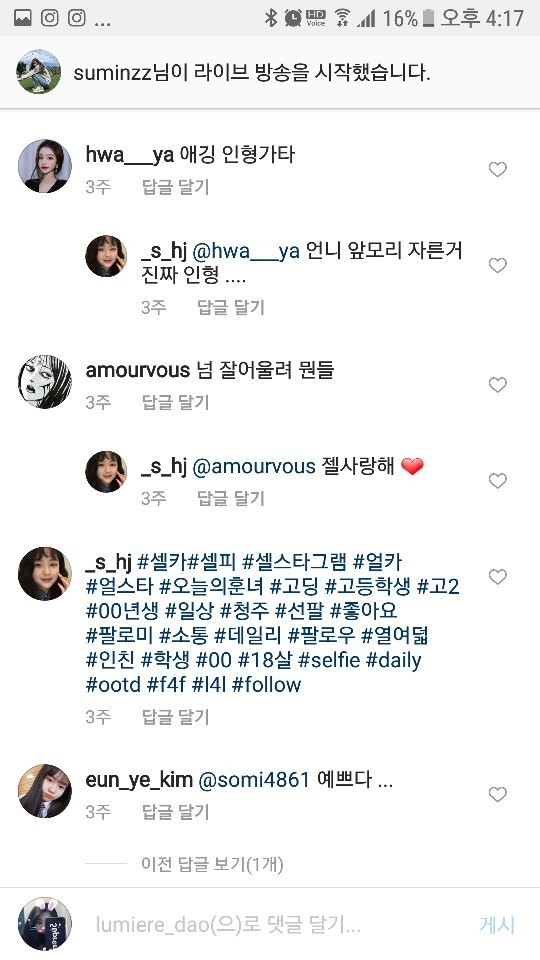This screenshot has height=960, width=540.
Task: Tap 게시 to post the comment
Action: (x=497, y=924)
